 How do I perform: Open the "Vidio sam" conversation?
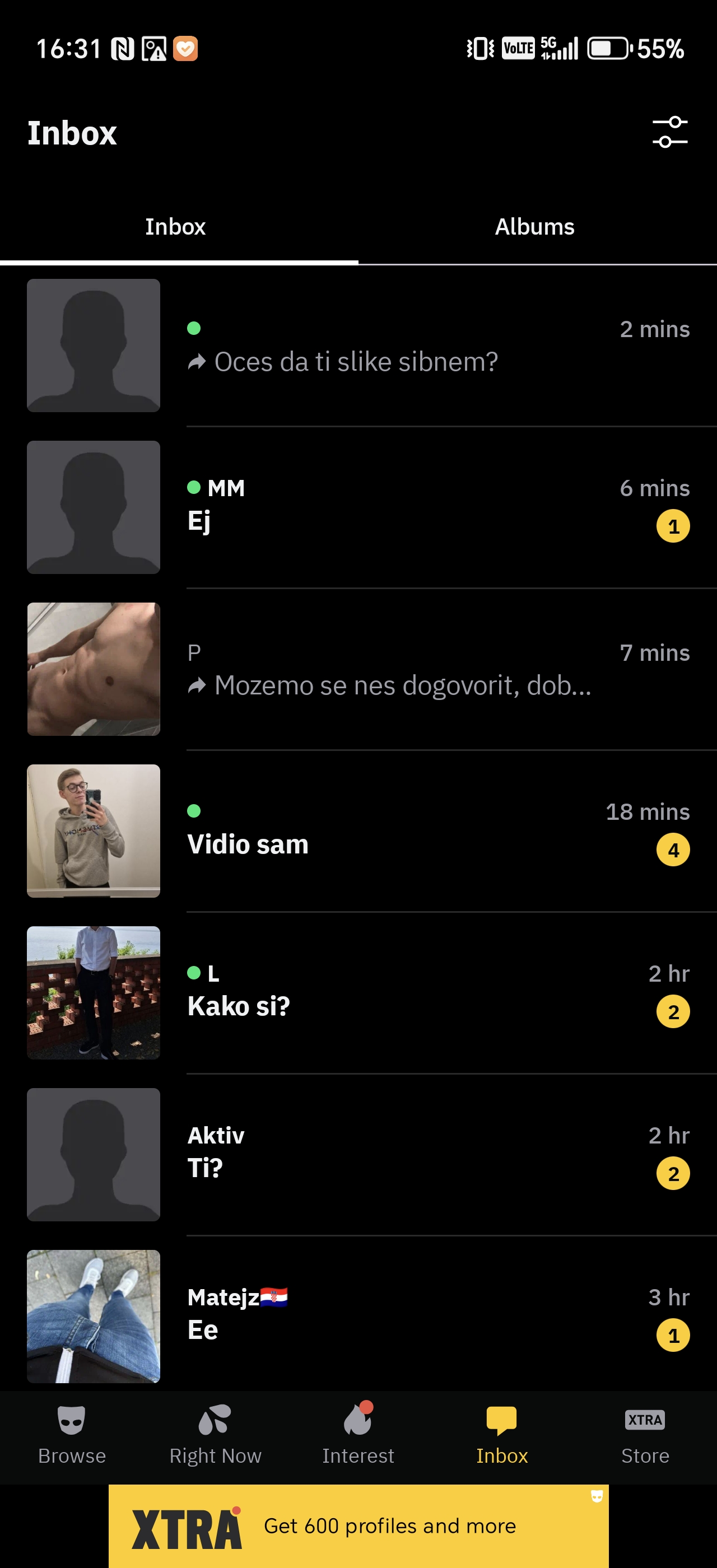[358, 831]
